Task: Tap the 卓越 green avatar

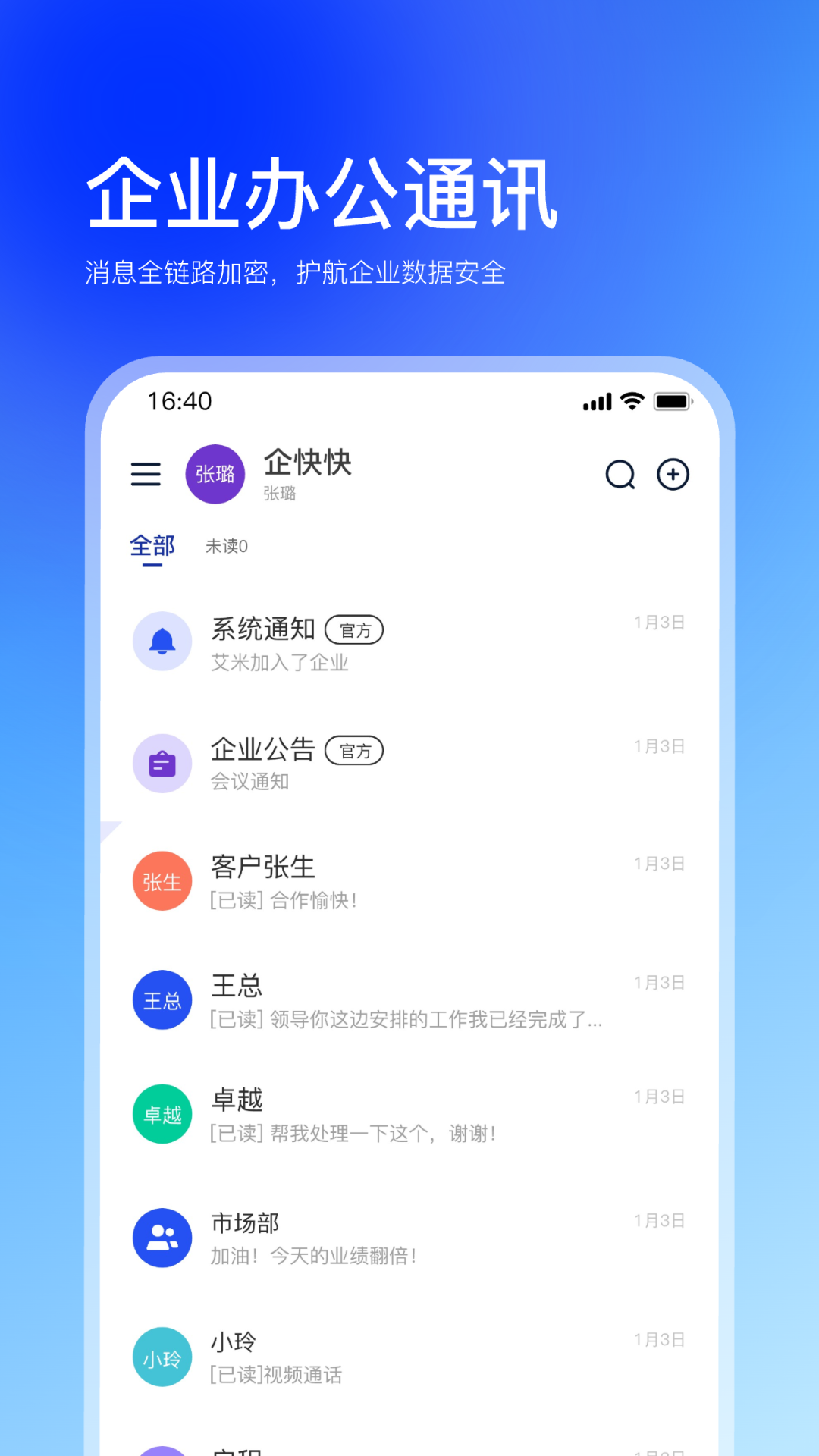Action: pos(162,1112)
